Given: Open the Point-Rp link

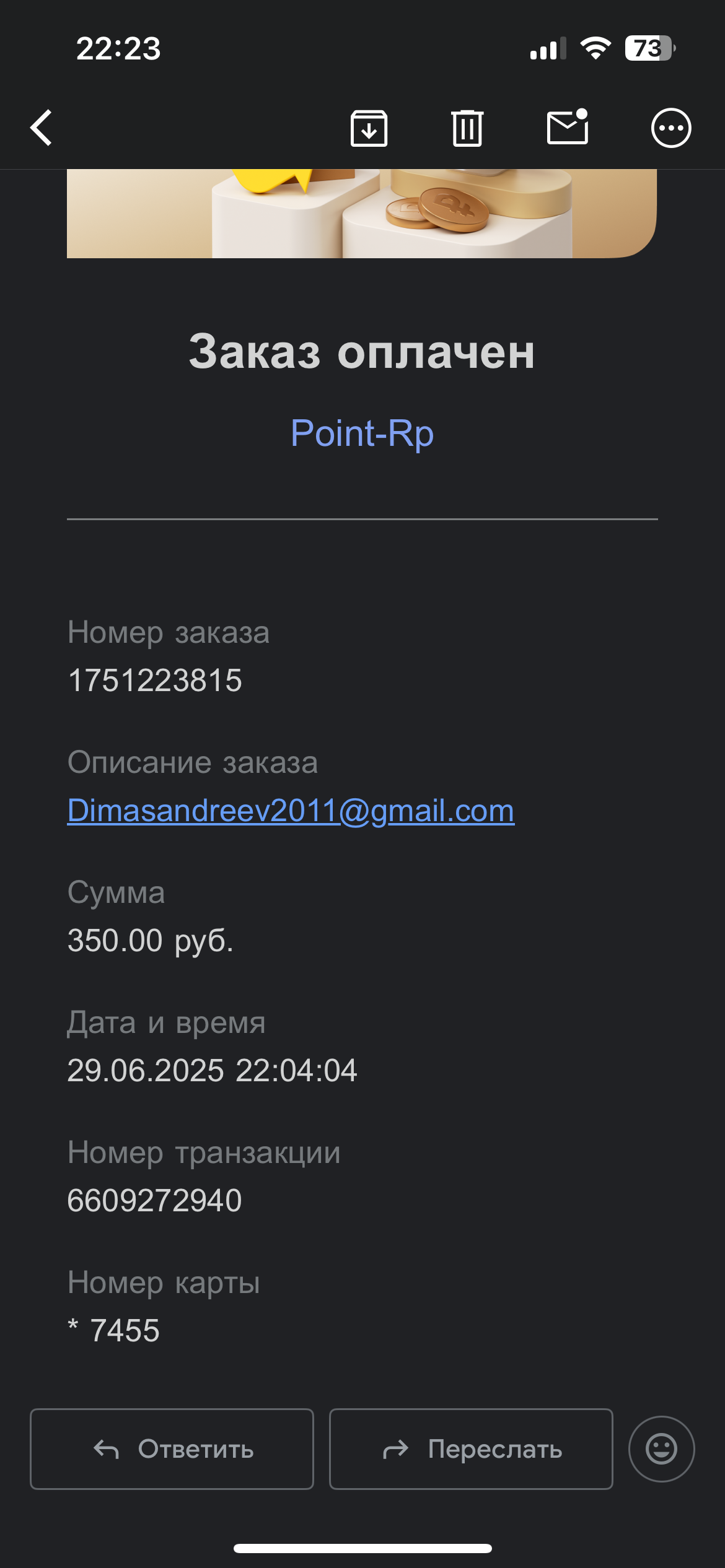Looking at the screenshot, I should tap(362, 433).
